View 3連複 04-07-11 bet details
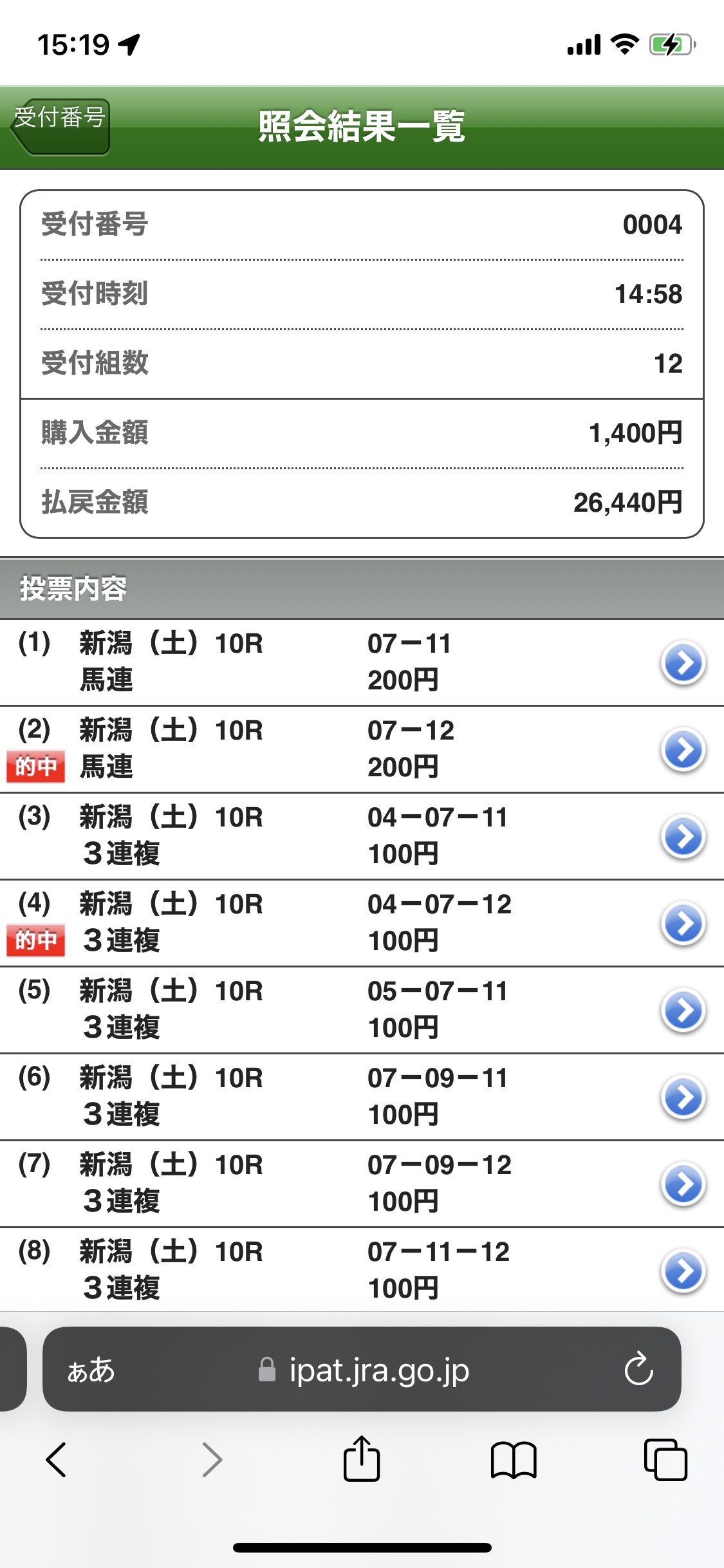This screenshot has width=724, height=1568. pos(683,836)
